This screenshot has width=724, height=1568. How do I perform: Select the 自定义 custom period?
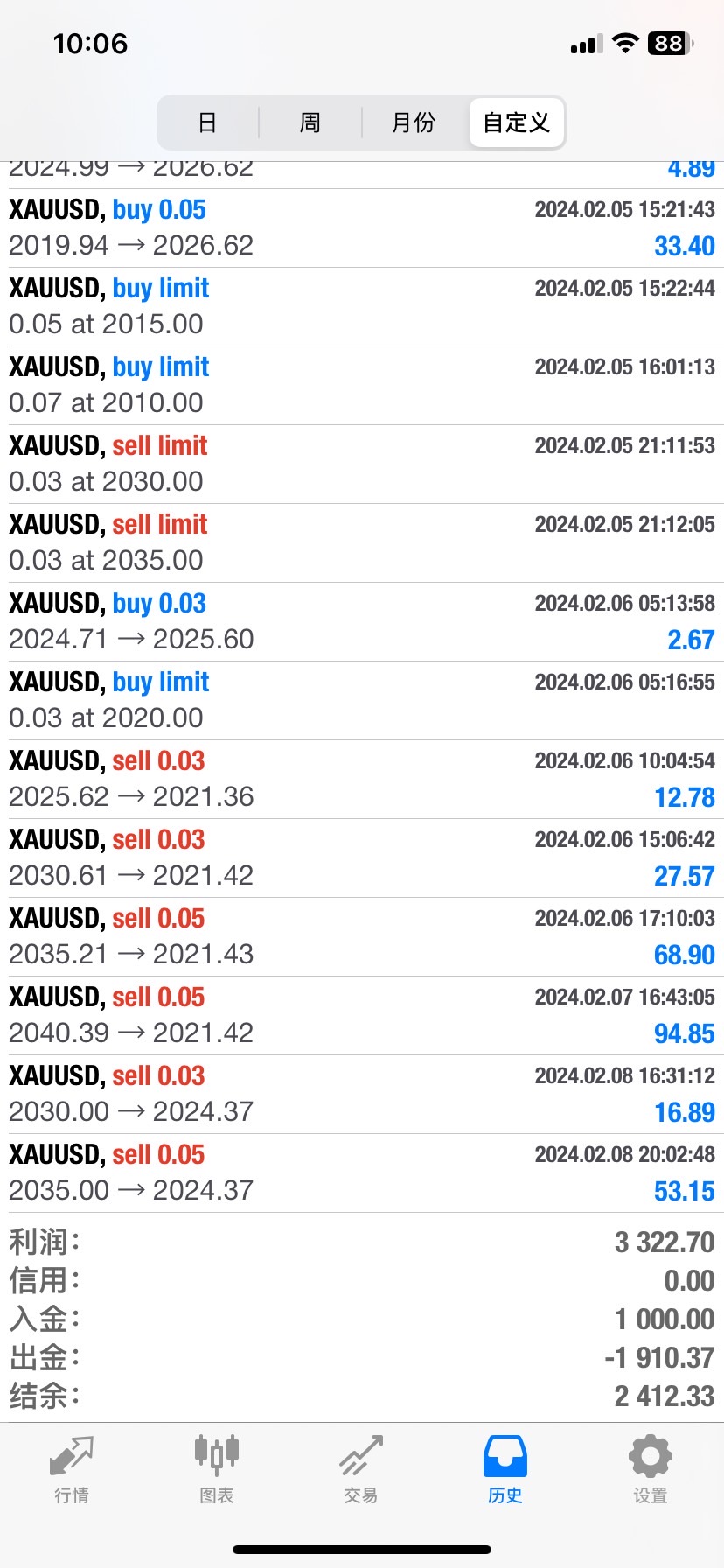coord(517,122)
